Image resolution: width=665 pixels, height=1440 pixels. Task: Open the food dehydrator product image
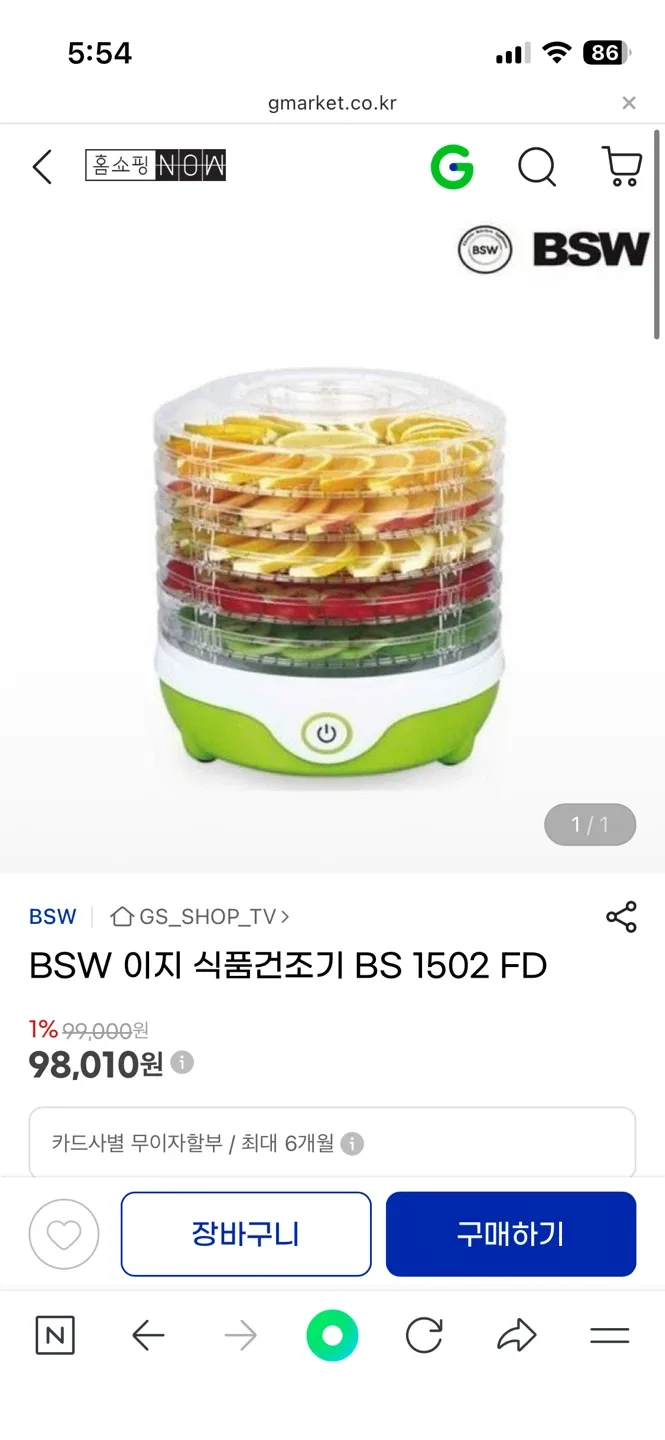(x=327, y=580)
